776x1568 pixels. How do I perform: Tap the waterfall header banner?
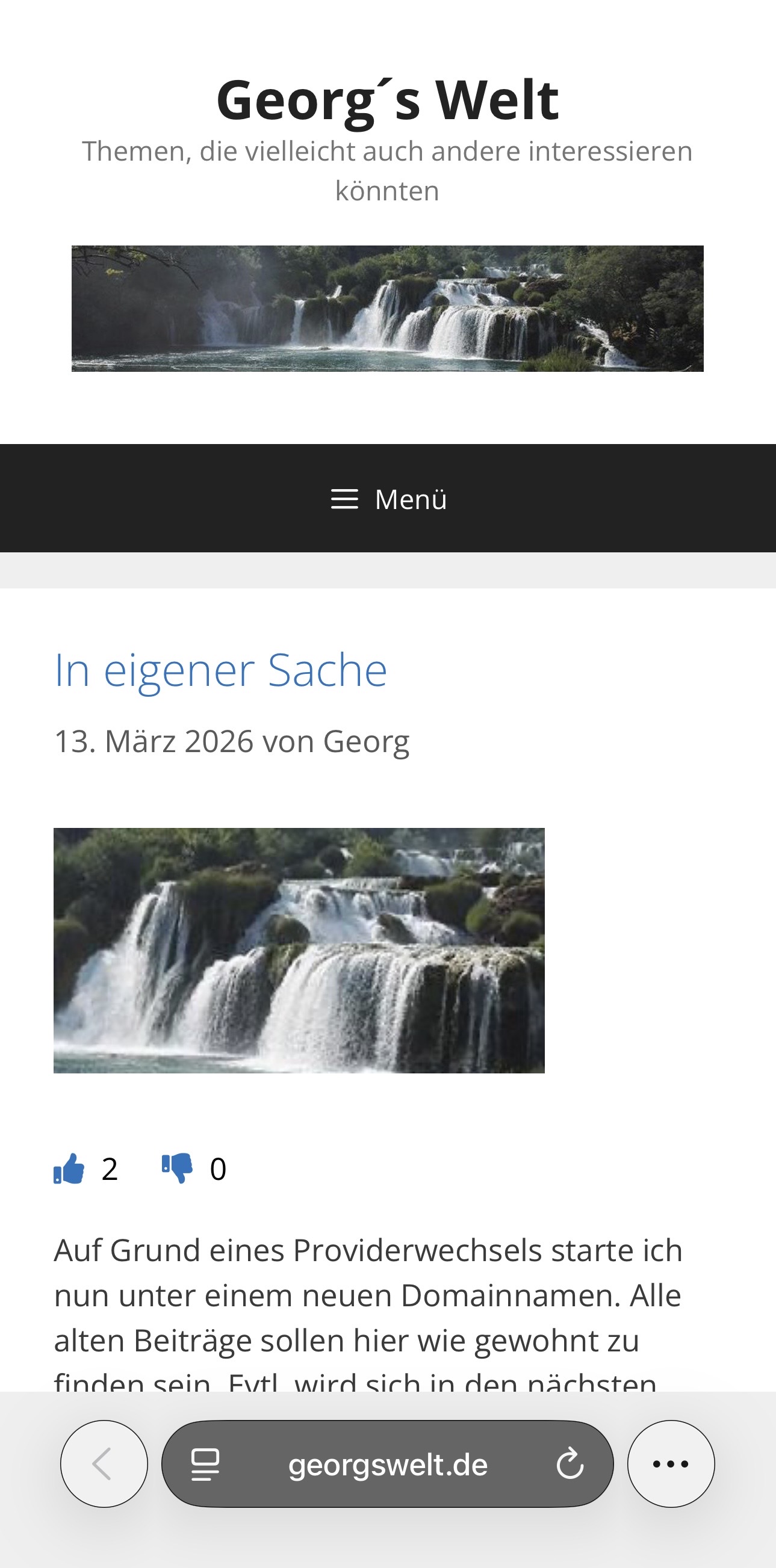tap(387, 309)
